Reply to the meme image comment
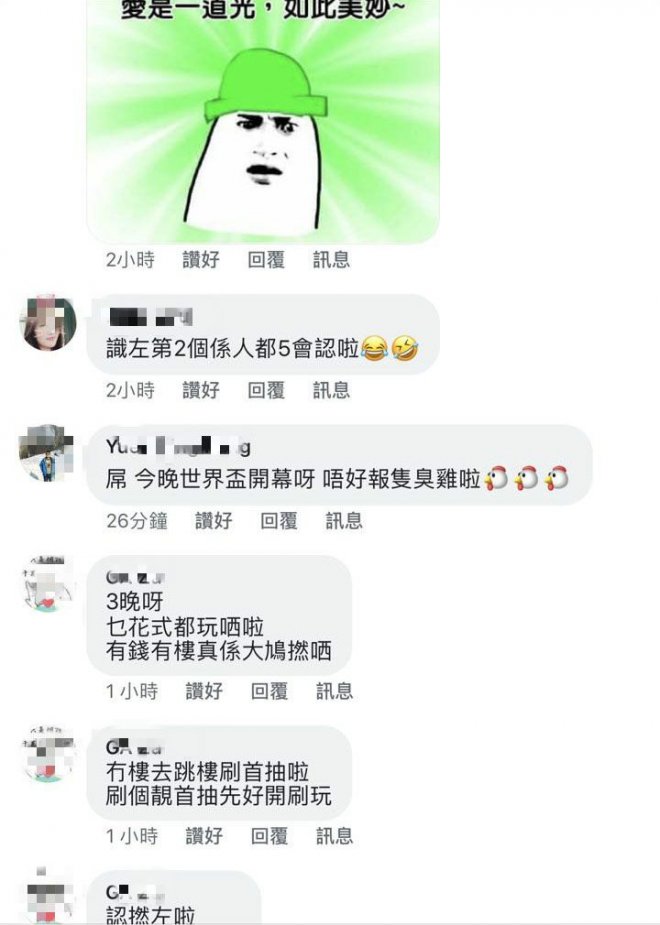The height and width of the screenshot is (925, 660). 266,260
